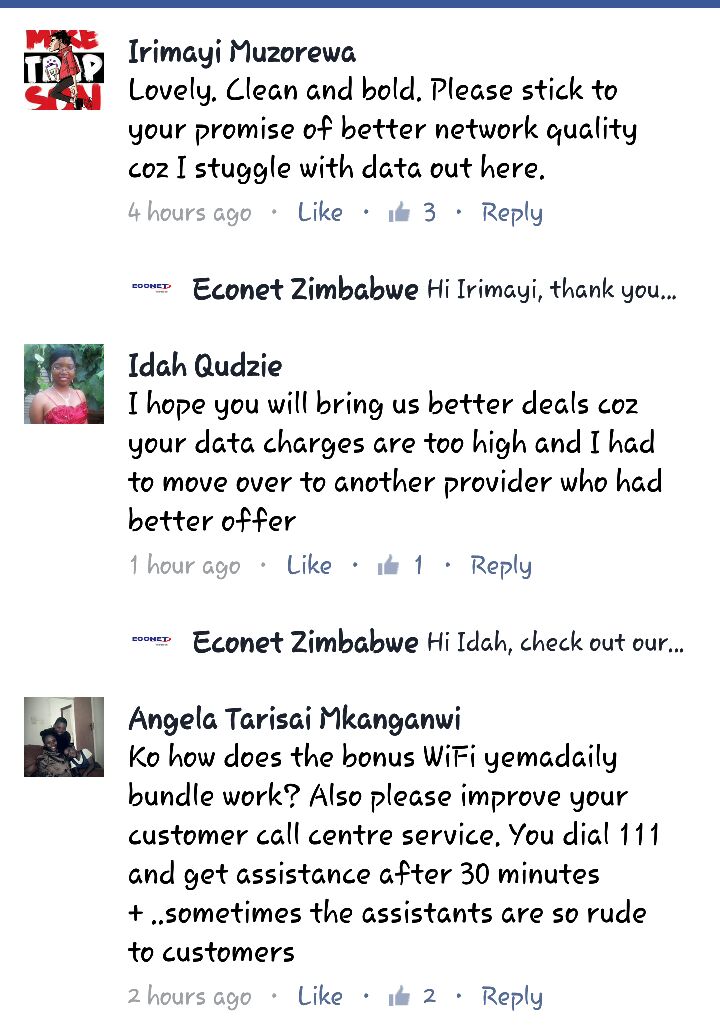Open Idah Qudzie's profile picture
Screen dimensions: 720x1033
tap(64, 384)
